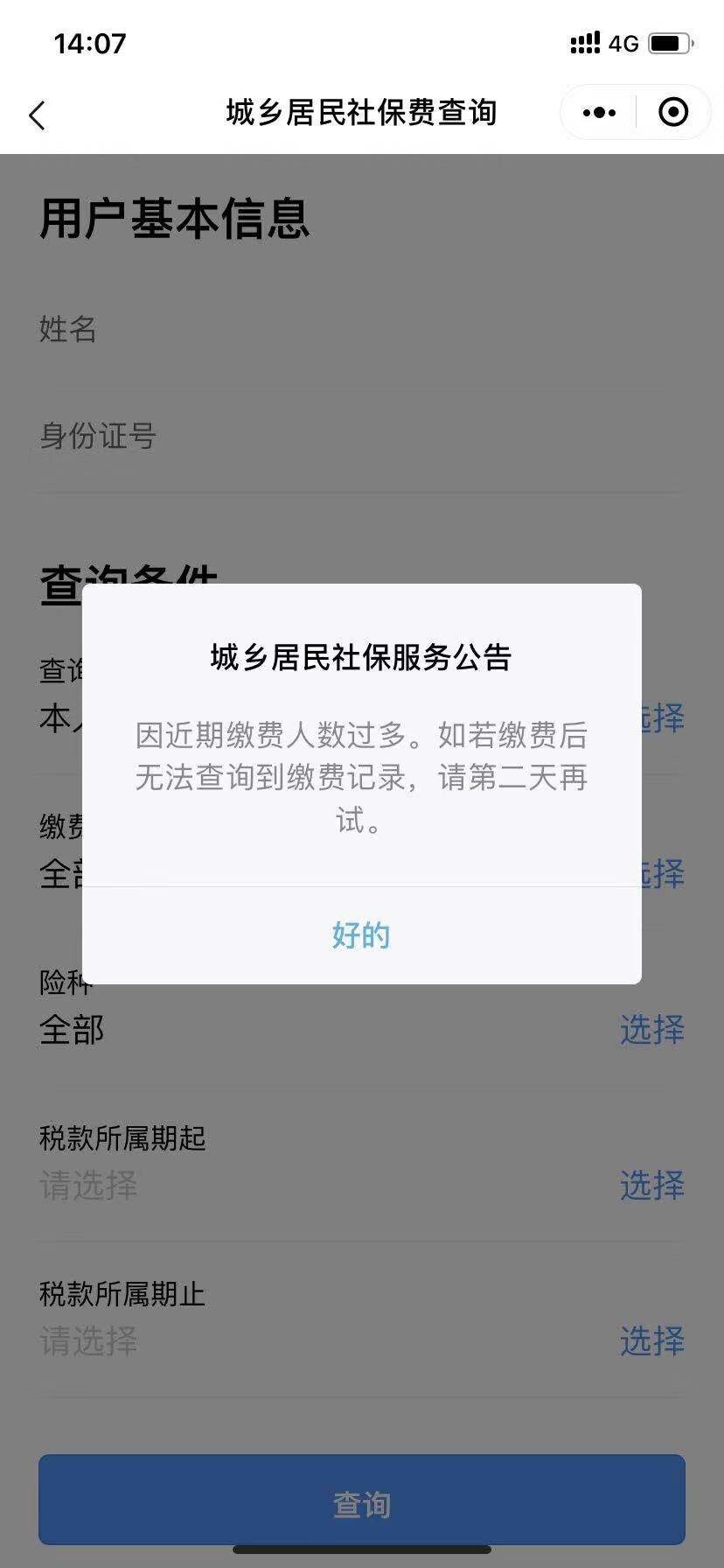This screenshot has width=724, height=1568.
Task: Choose a value for 险种 via 选择
Action: (651, 1030)
